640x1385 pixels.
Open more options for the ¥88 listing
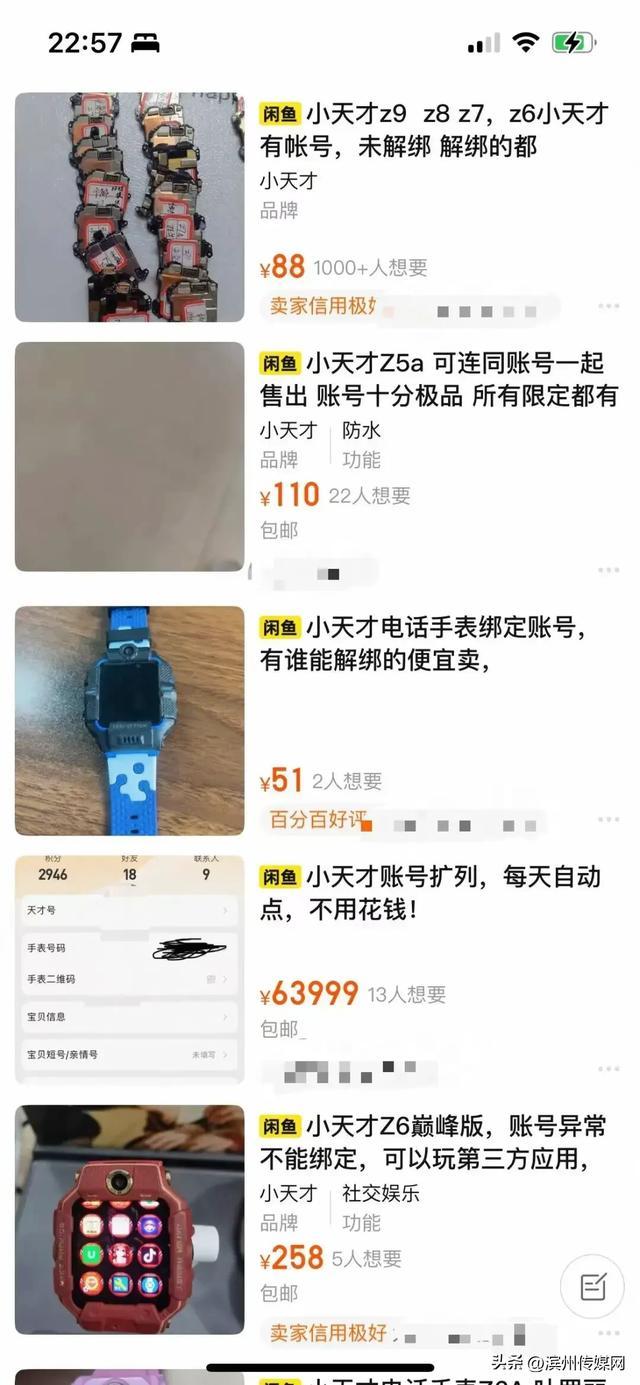608,306
